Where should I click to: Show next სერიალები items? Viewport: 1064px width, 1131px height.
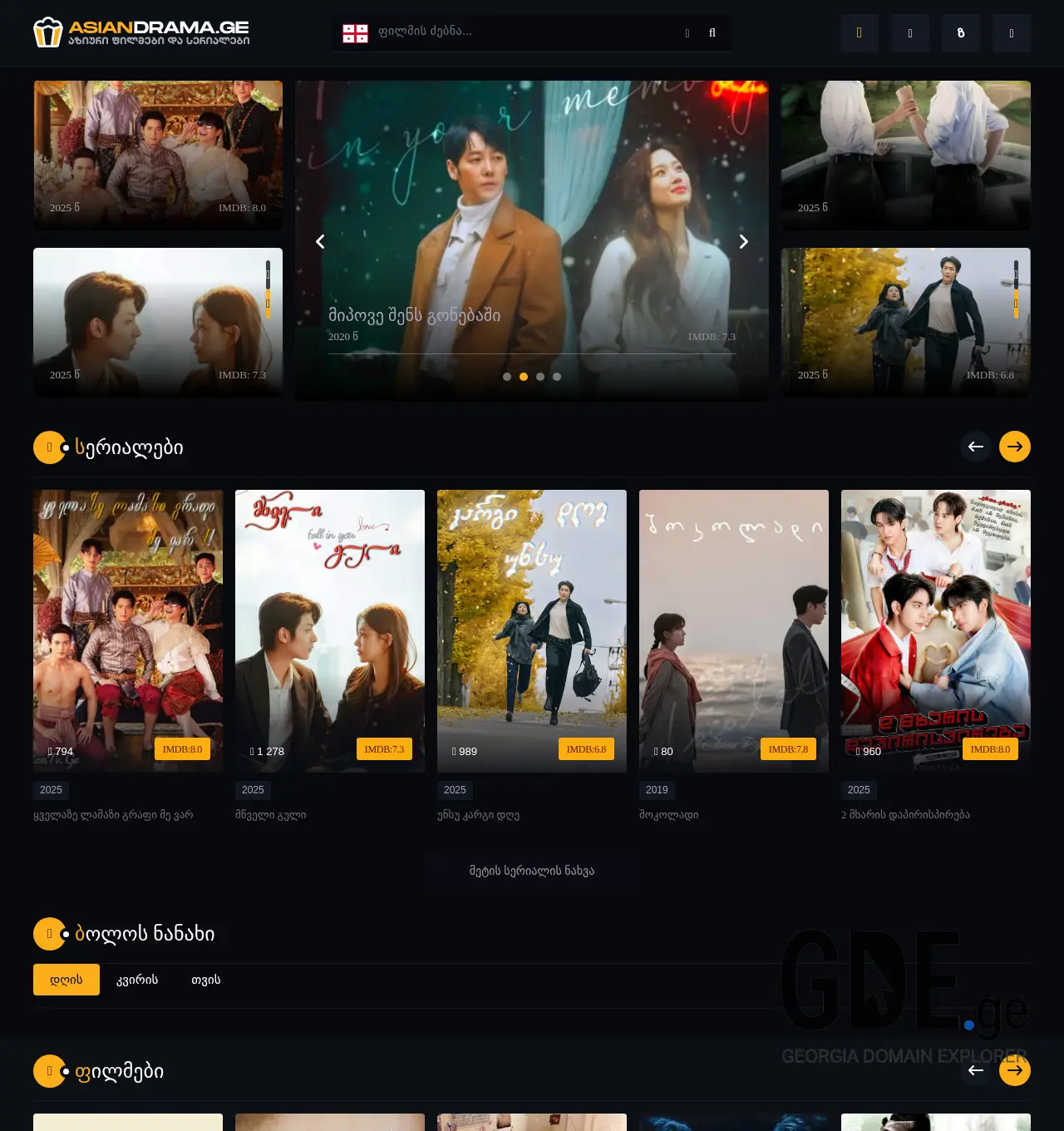pos(1015,447)
